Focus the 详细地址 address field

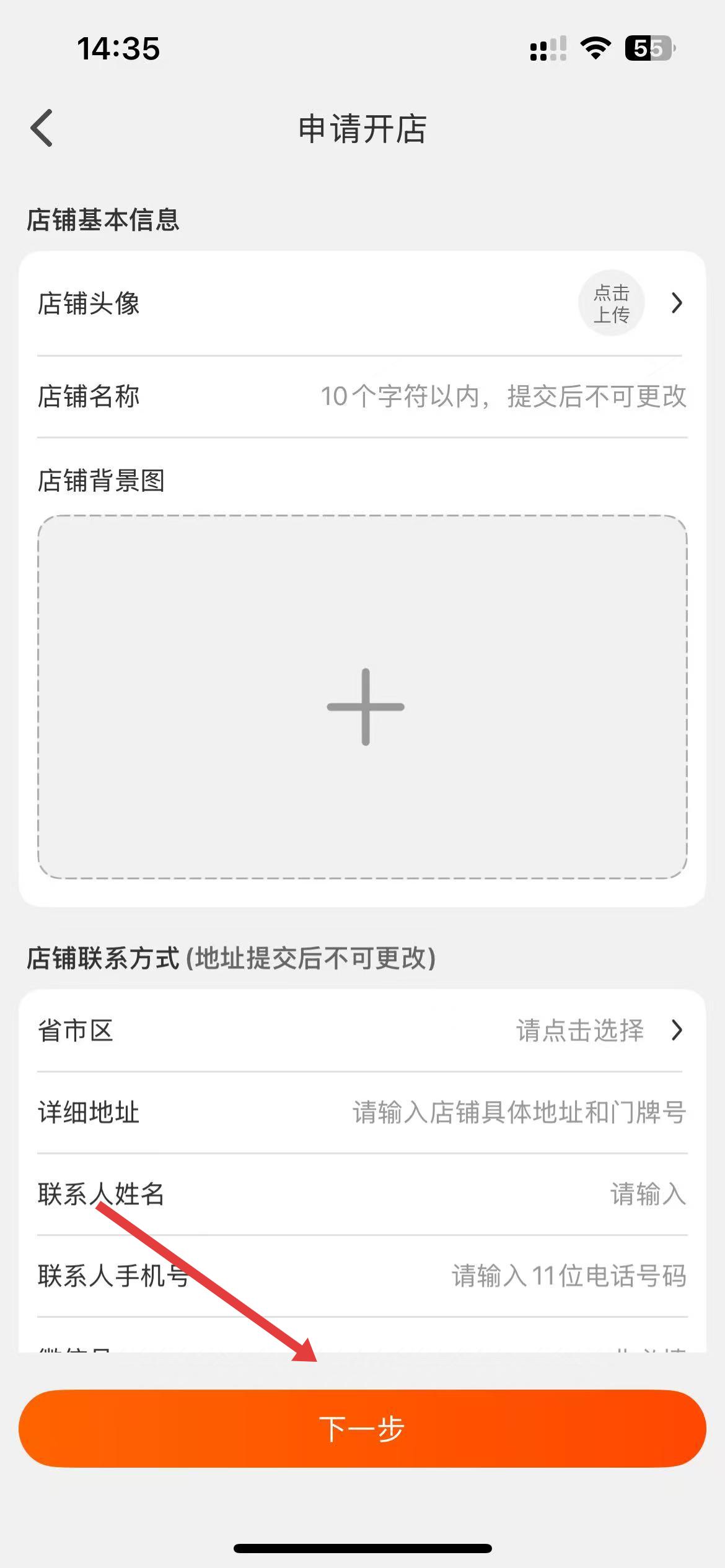[x=518, y=1112]
